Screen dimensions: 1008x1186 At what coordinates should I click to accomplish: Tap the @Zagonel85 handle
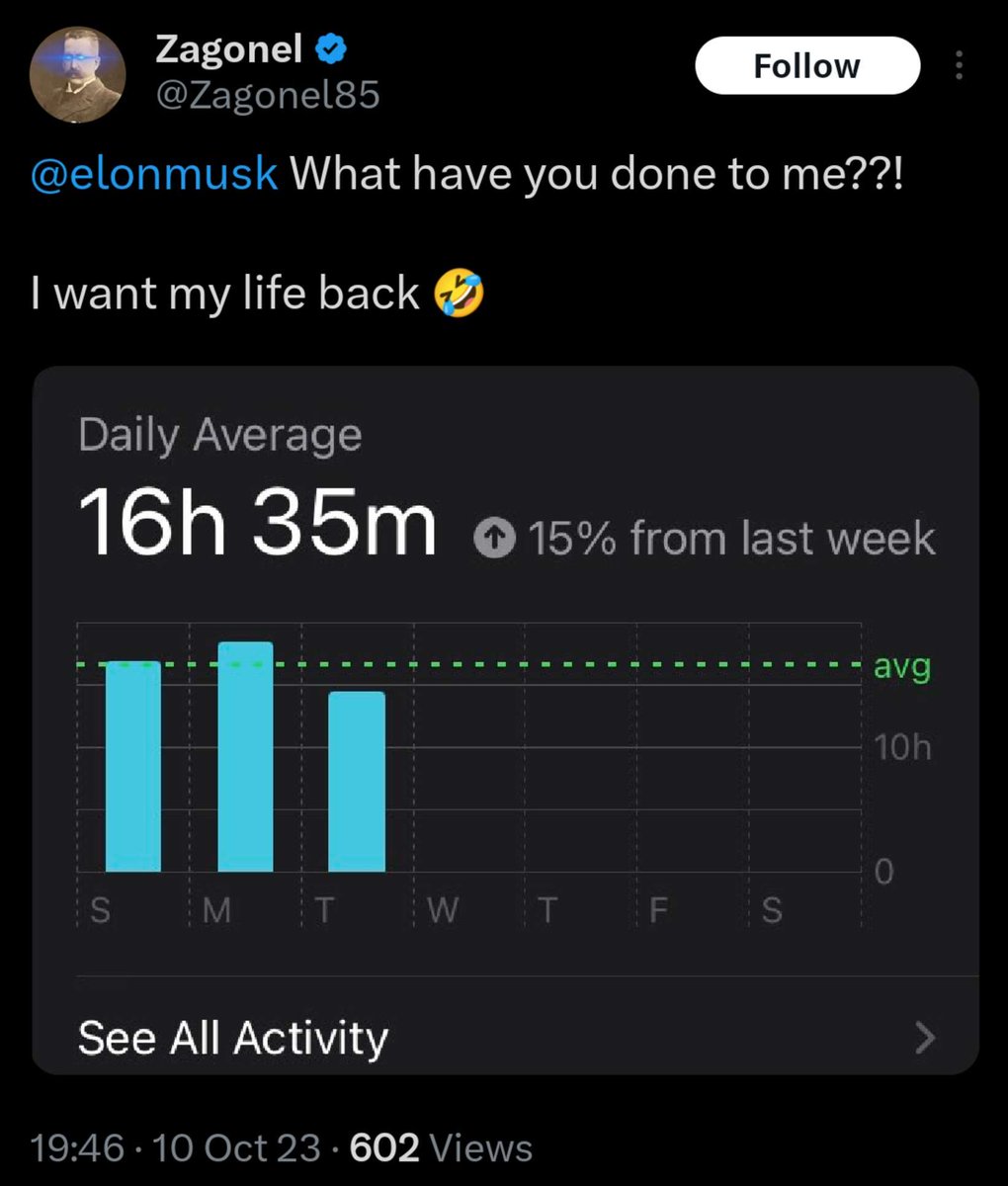pyautogui.click(x=267, y=95)
